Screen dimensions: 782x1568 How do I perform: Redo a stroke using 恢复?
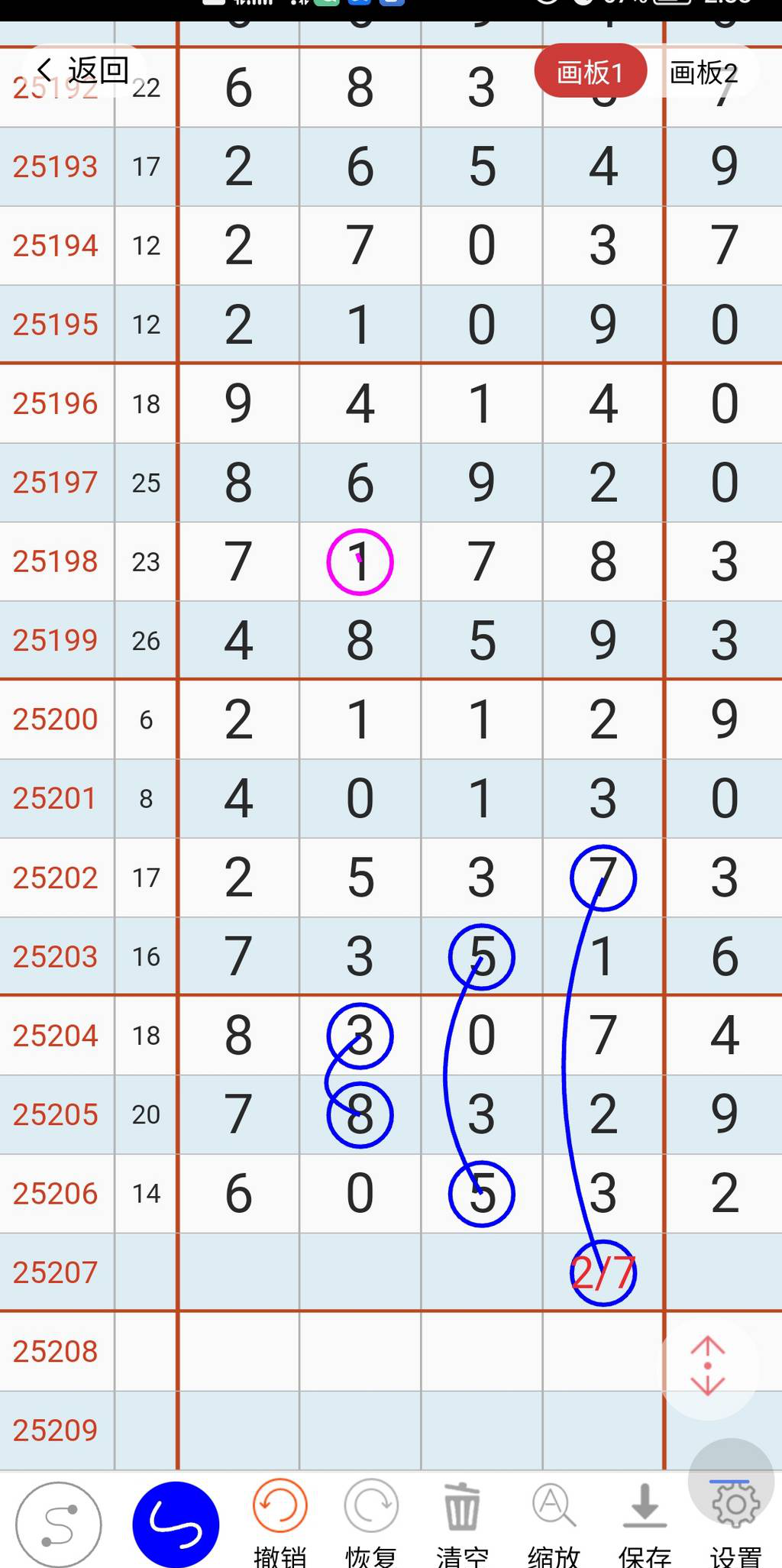[x=370, y=1505]
